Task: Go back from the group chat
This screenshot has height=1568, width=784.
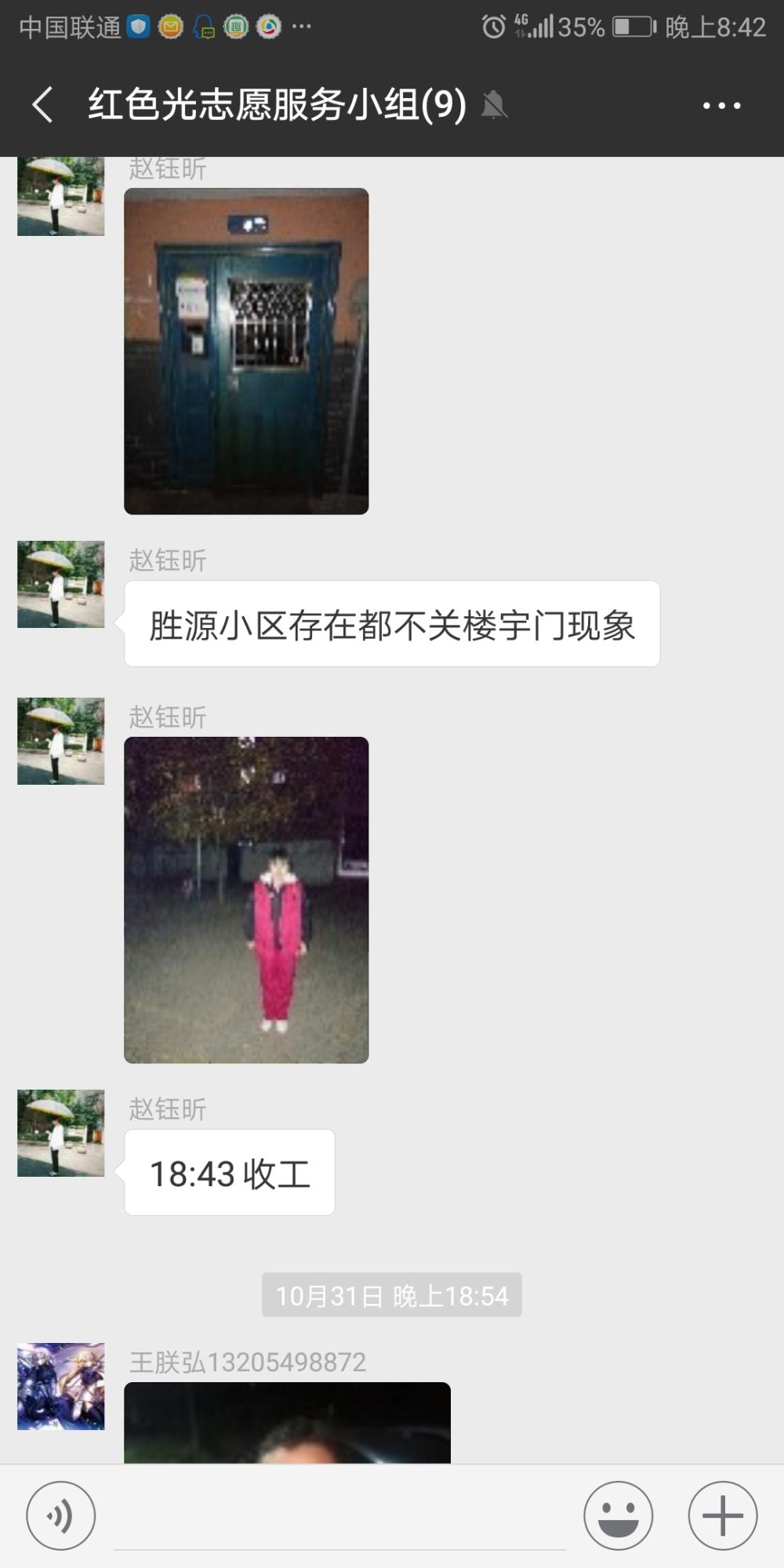Action: (43, 105)
